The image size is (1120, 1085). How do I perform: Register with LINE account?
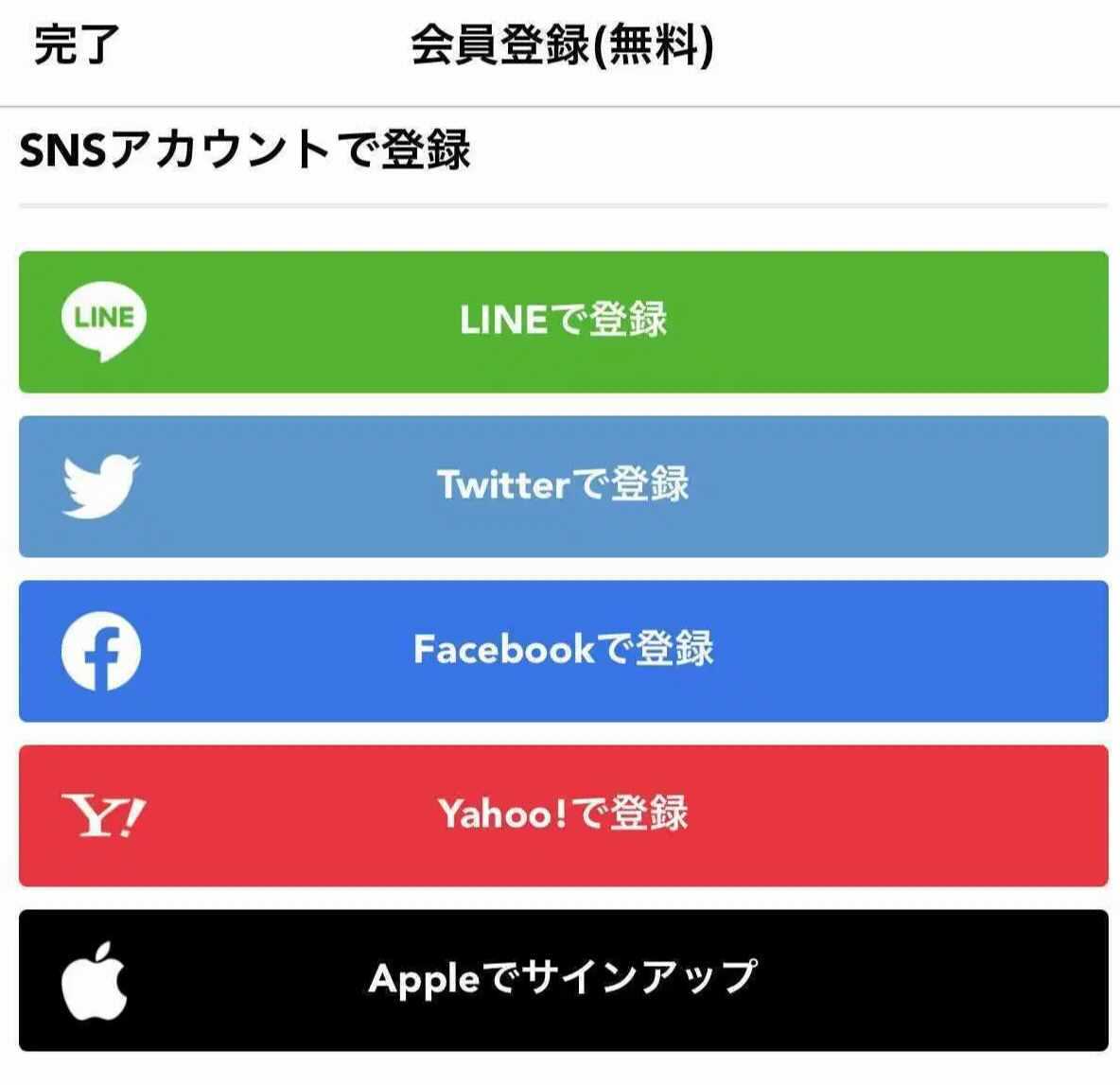click(x=563, y=322)
